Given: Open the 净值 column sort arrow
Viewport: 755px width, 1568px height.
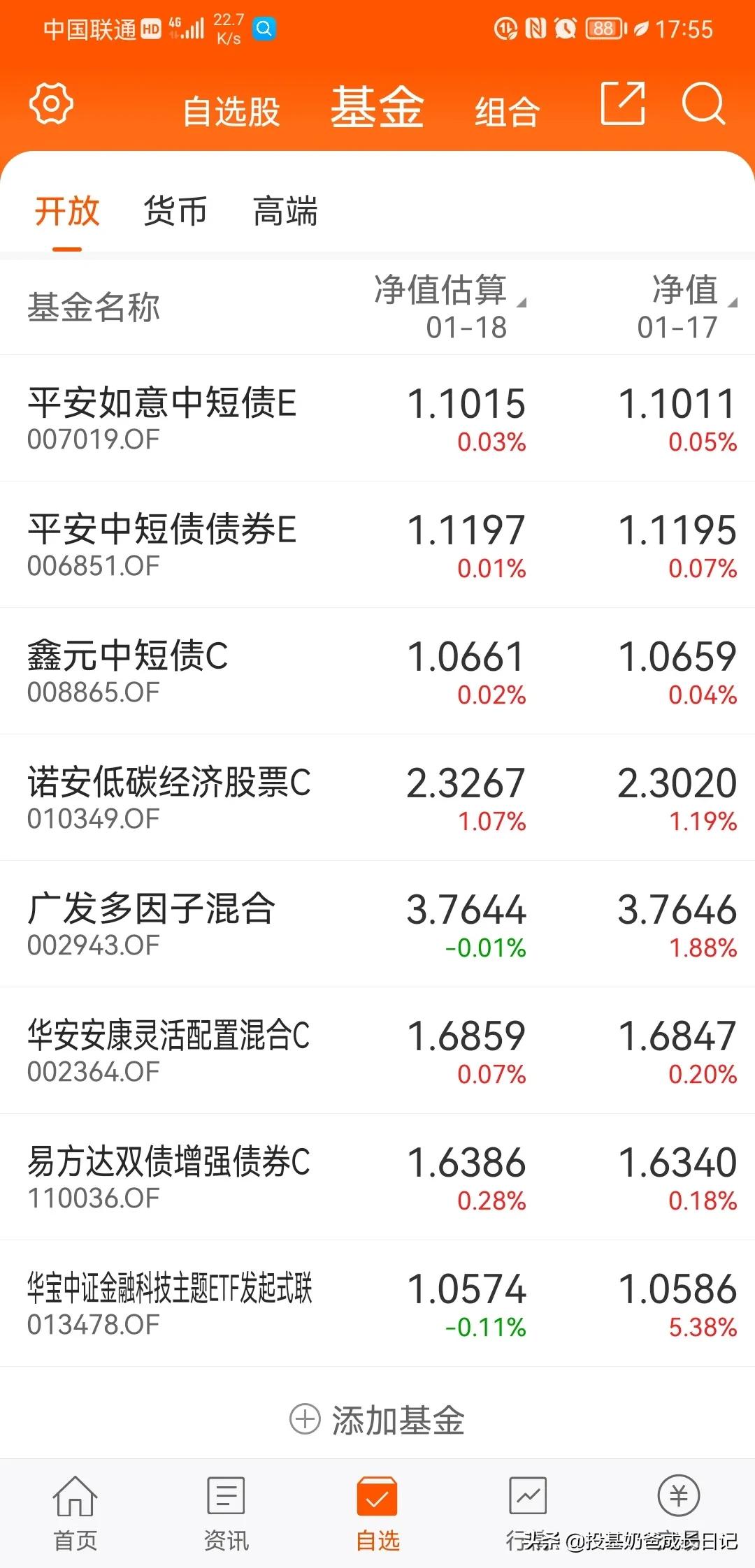Looking at the screenshot, I should 734,300.
